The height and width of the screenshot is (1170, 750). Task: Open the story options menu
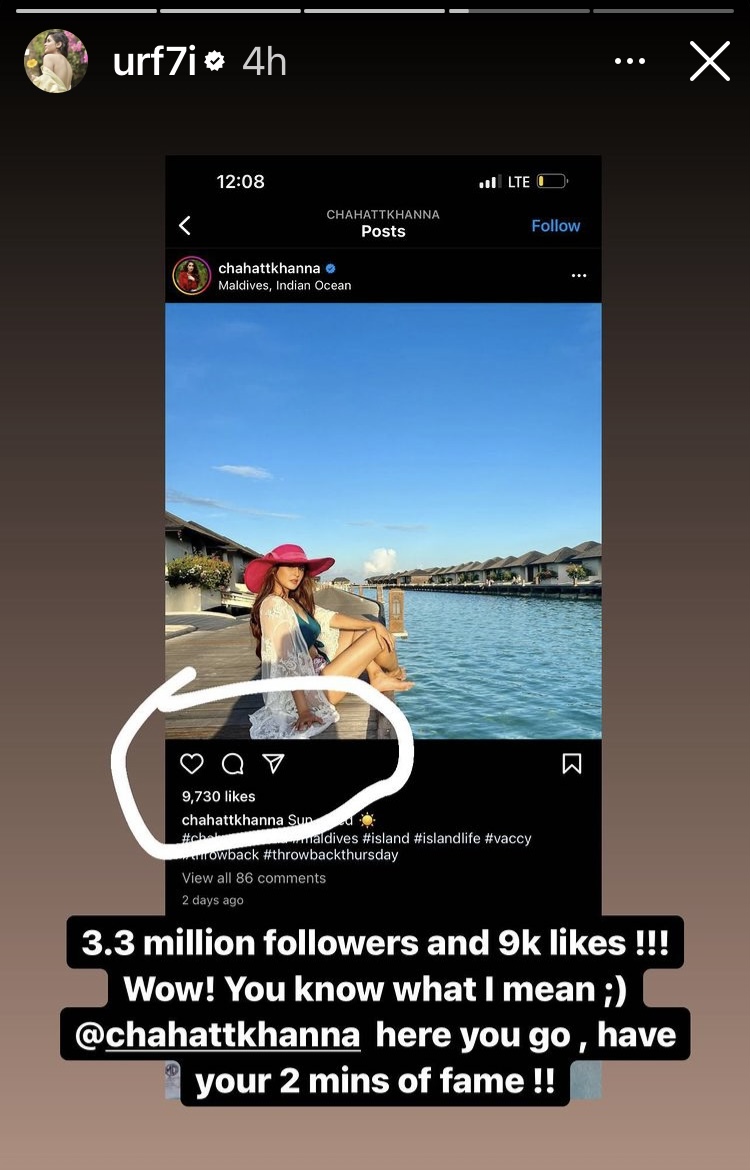pyautogui.click(x=630, y=62)
